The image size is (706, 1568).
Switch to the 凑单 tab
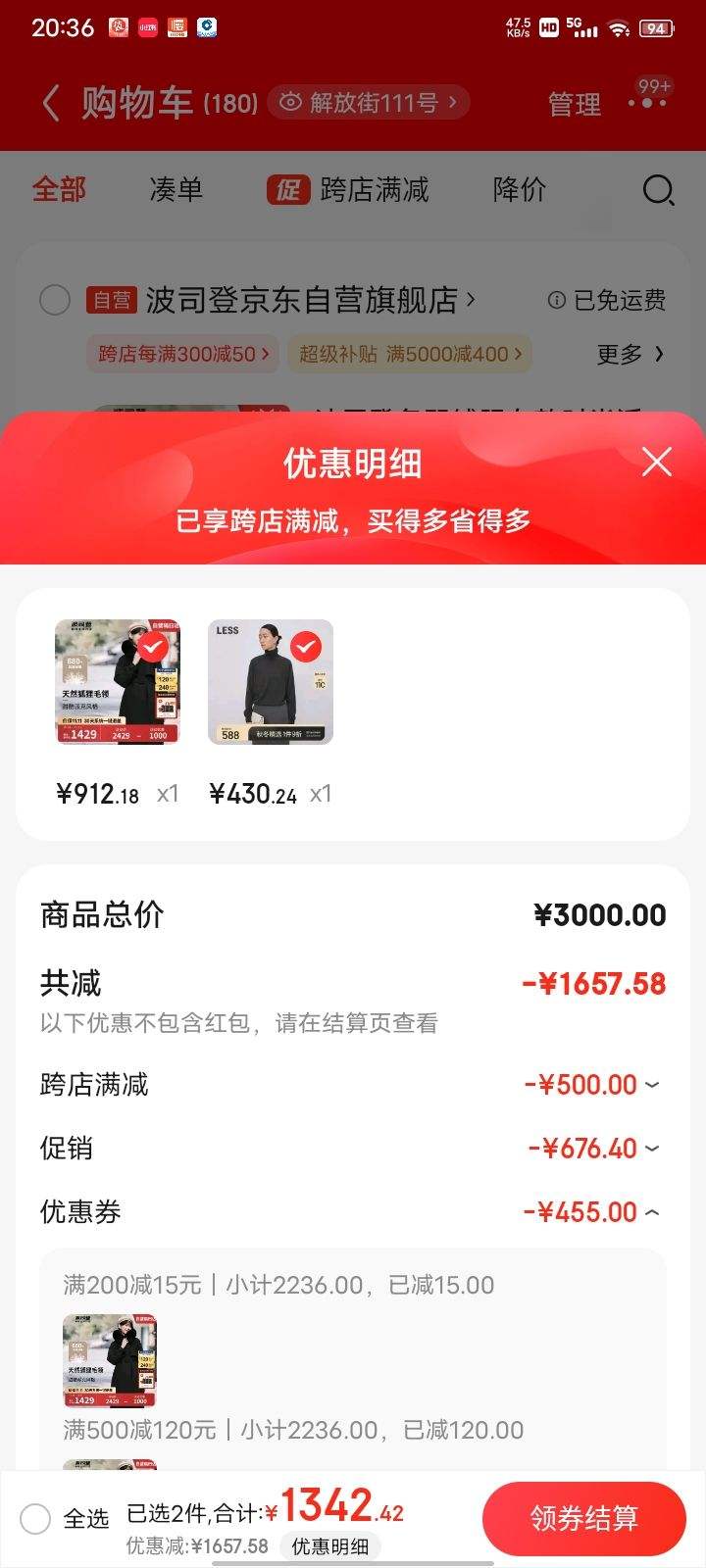pos(177,190)
